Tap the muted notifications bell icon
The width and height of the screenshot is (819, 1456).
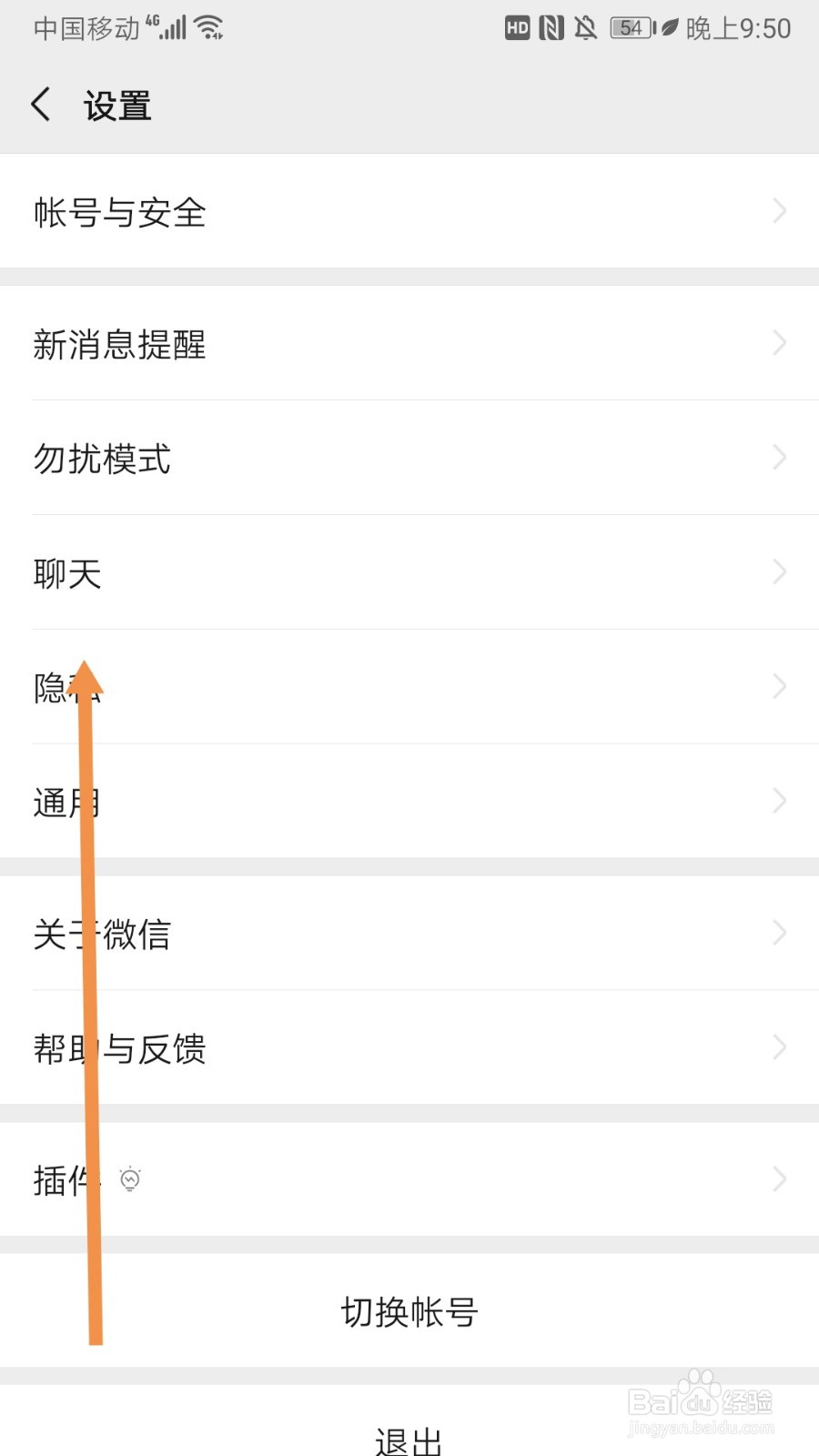(x=585, y=28)
